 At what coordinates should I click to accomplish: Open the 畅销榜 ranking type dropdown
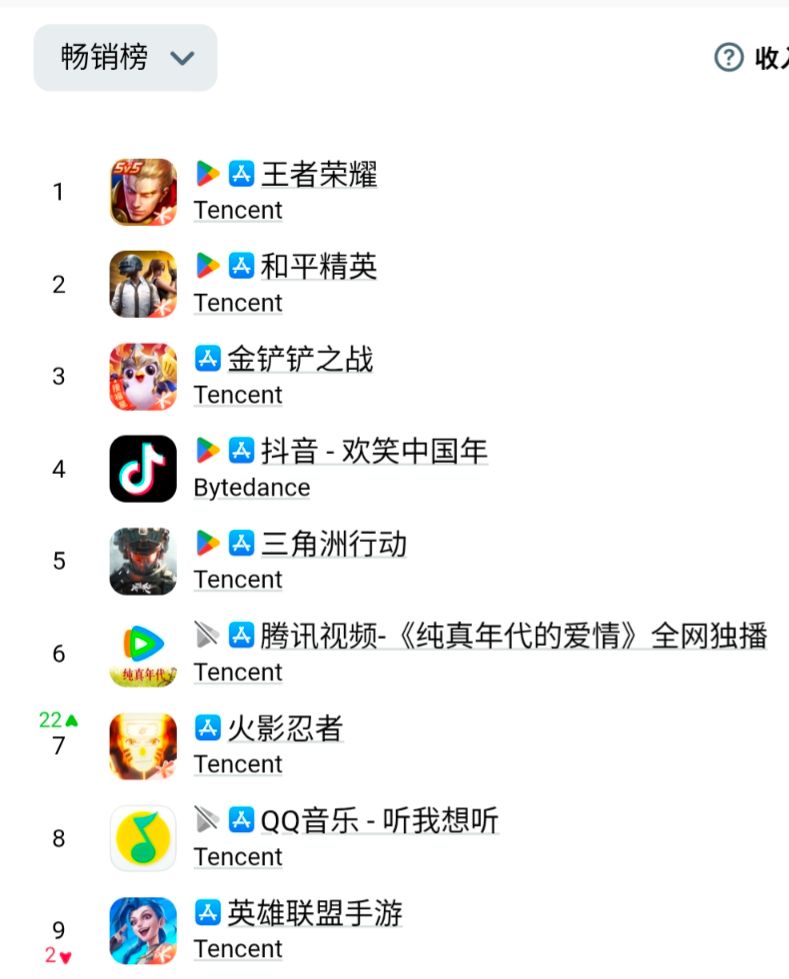(123, 58)
